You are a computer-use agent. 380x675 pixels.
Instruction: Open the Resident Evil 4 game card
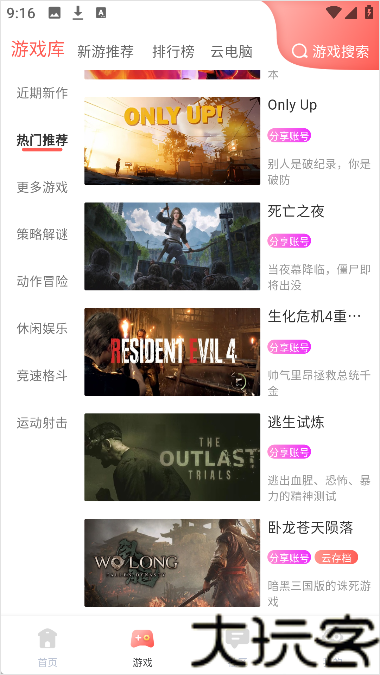tap(228, 352)
